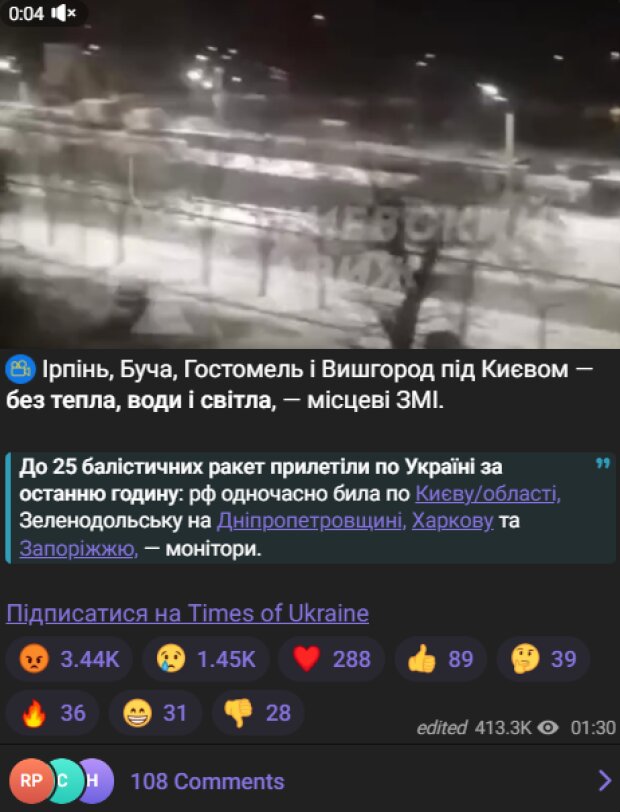Image resolution: width=620 pixels, height=812 pixels.
Task: React with thumbs down 28
Action: pos(257,713)
